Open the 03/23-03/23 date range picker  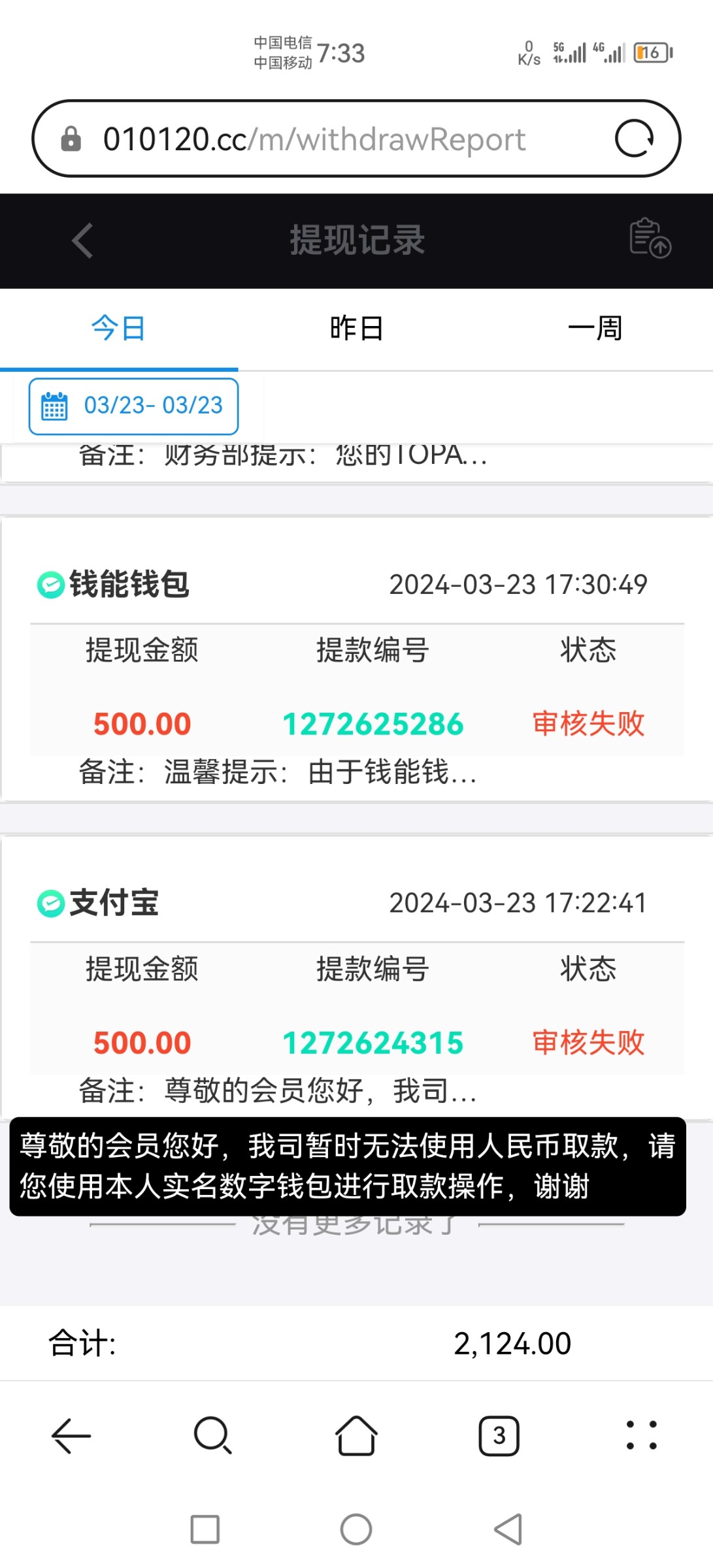133,405
